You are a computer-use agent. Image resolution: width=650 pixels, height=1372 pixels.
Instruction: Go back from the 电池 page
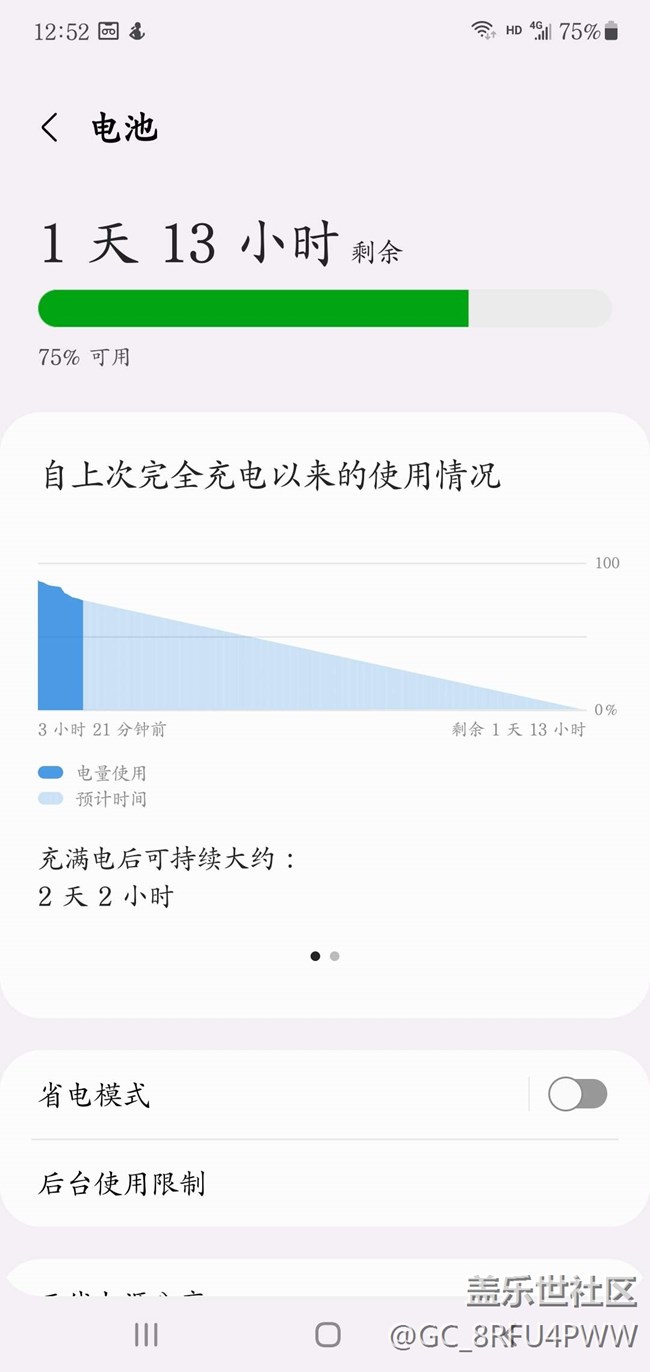50,128
